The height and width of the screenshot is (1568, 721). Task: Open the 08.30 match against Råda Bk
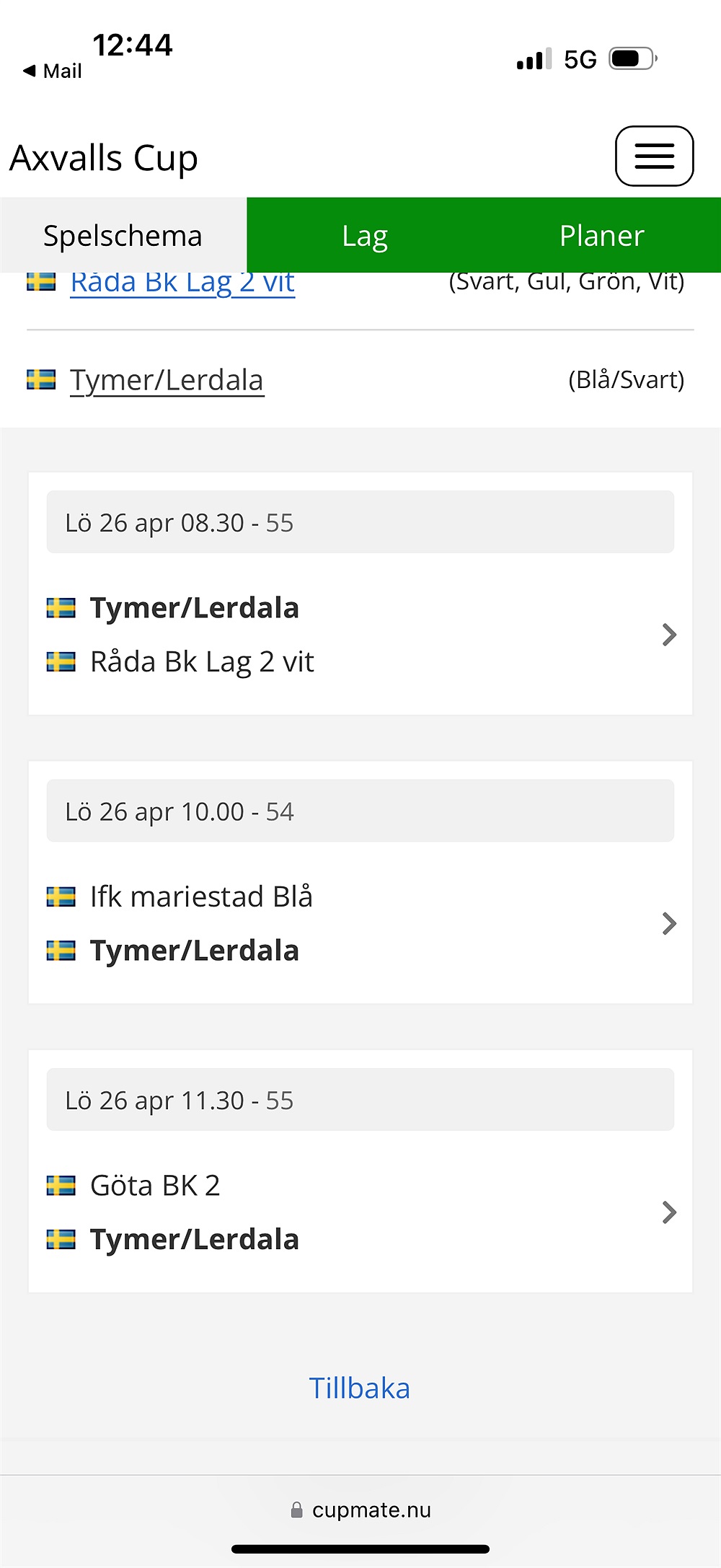click(360, 594)
